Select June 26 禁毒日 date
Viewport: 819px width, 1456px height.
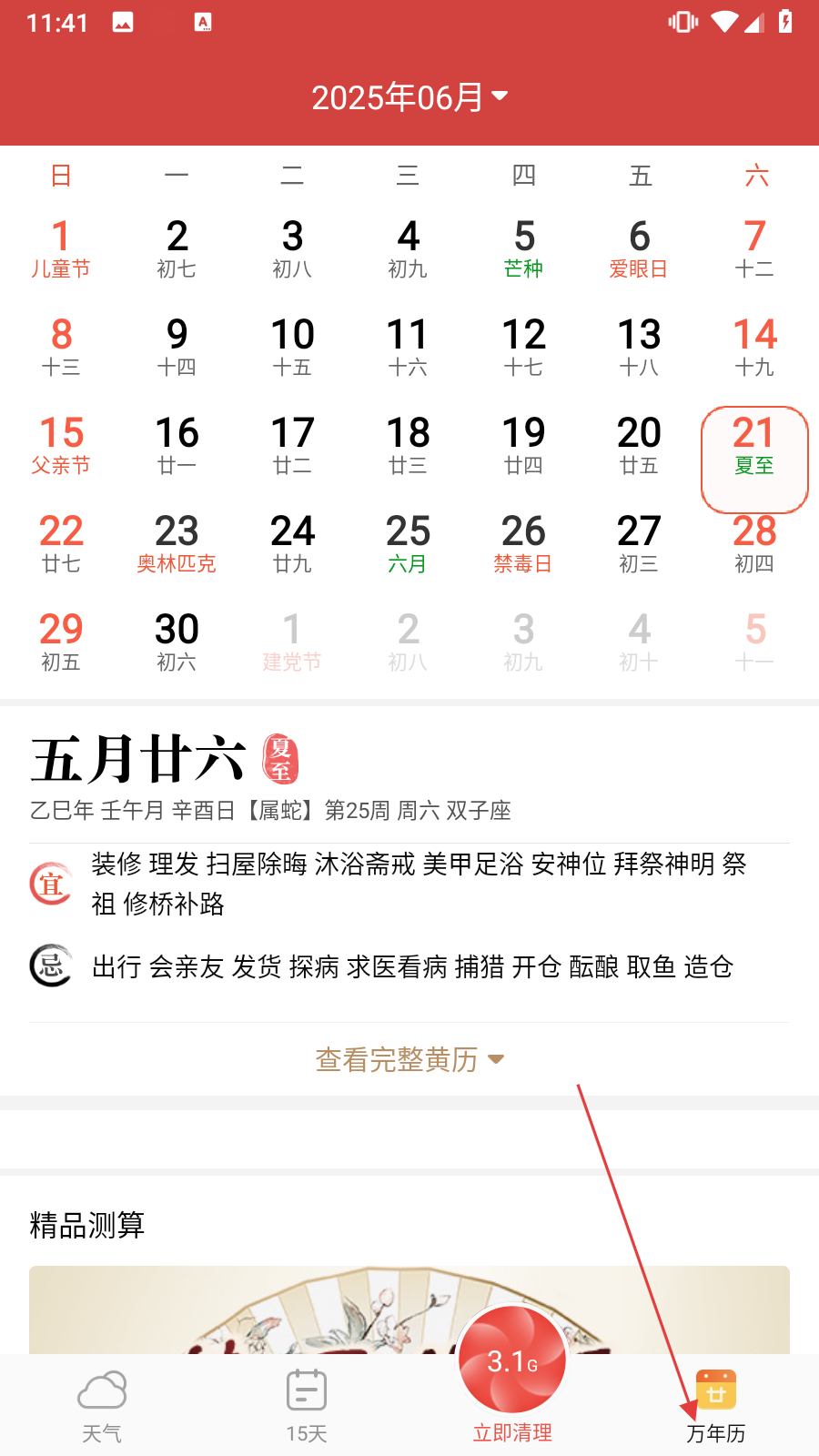coord(524,544)
